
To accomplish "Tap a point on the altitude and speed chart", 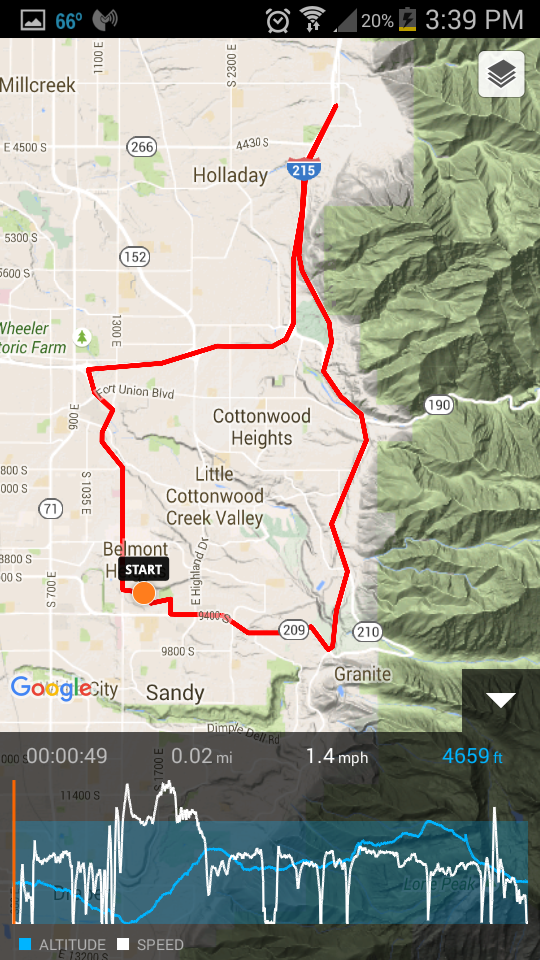I will pyautogui.click(x=270, y=852).
